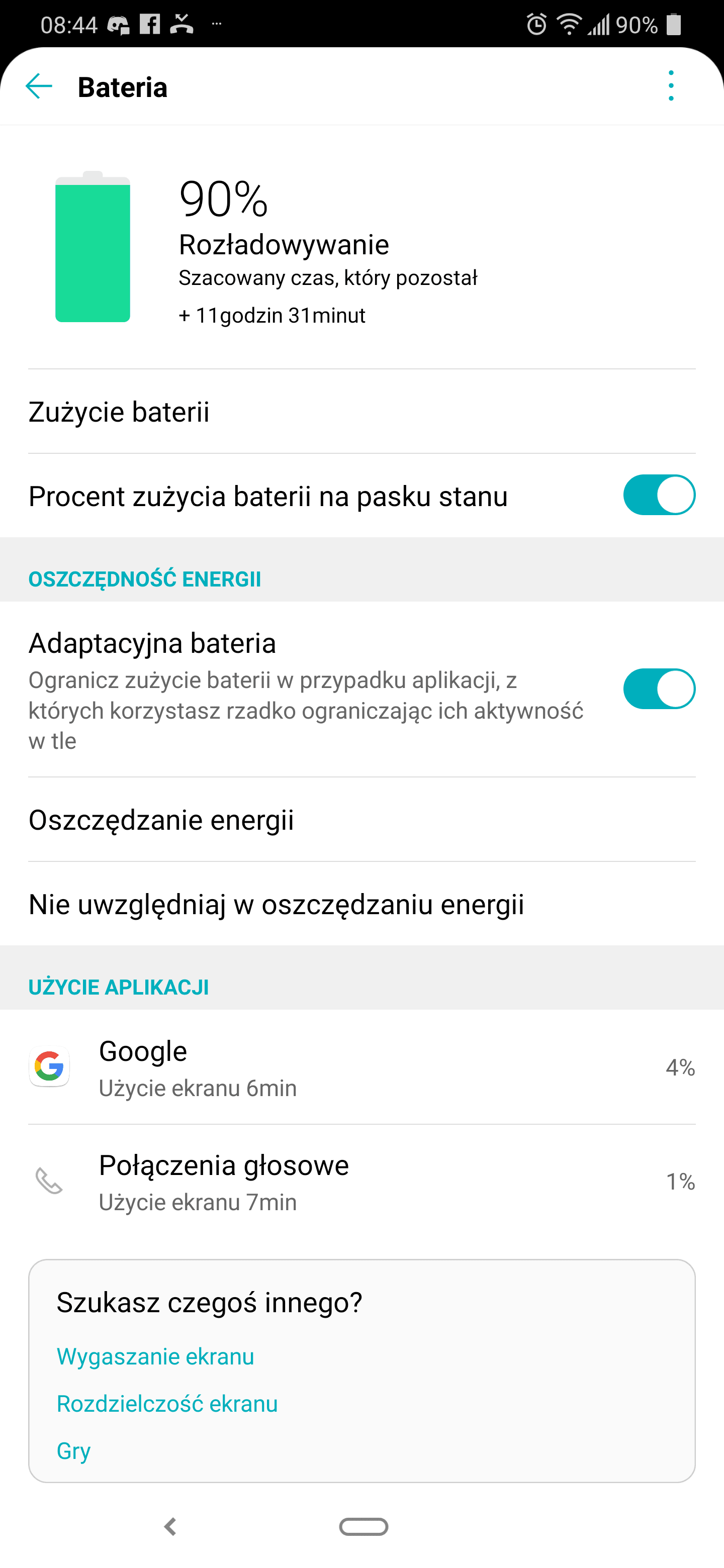Open the Rozdzielczość ekranu link
Viewport: 724px width, 1568px height.
167,1403
